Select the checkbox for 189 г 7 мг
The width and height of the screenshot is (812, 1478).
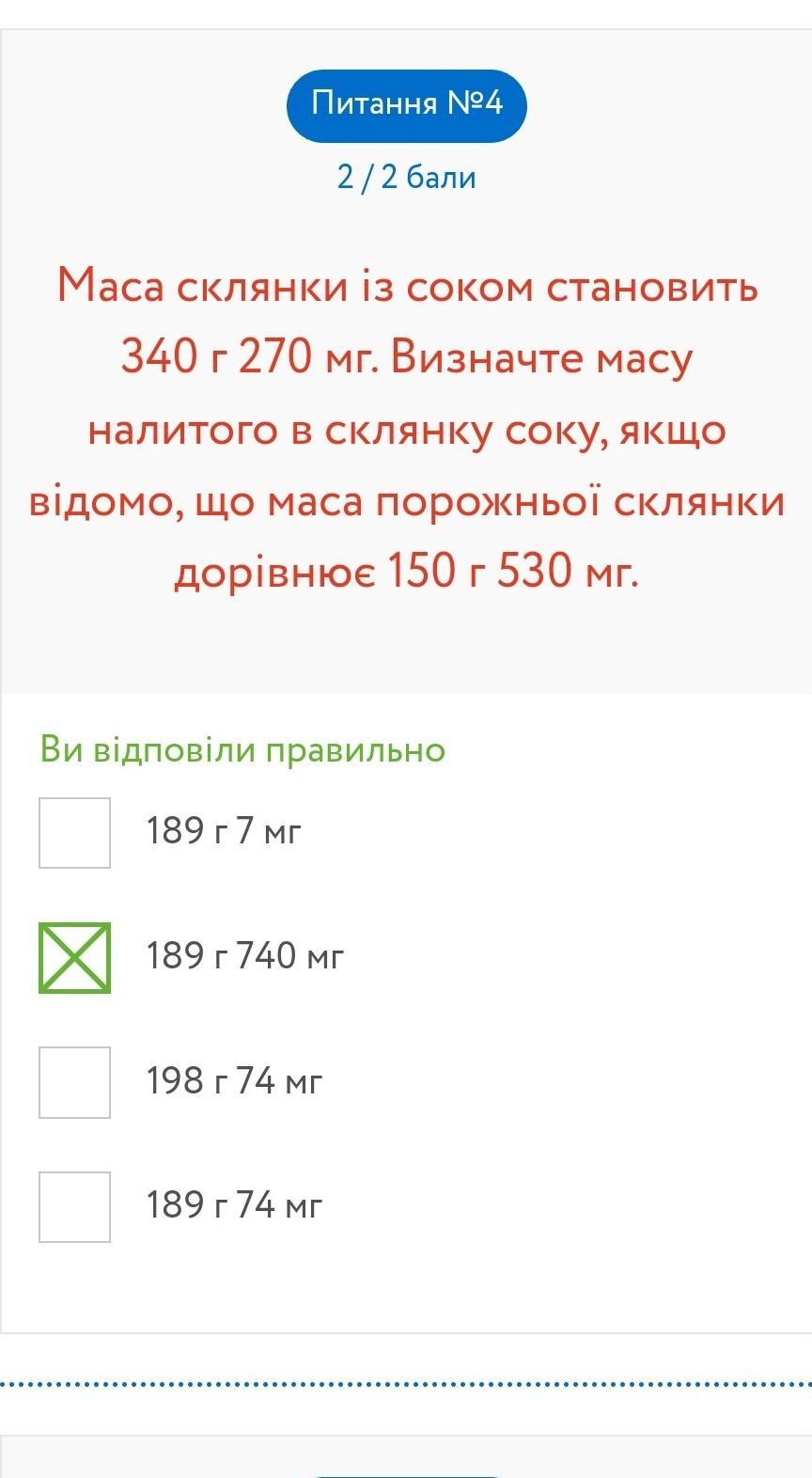tap(74, 833)
